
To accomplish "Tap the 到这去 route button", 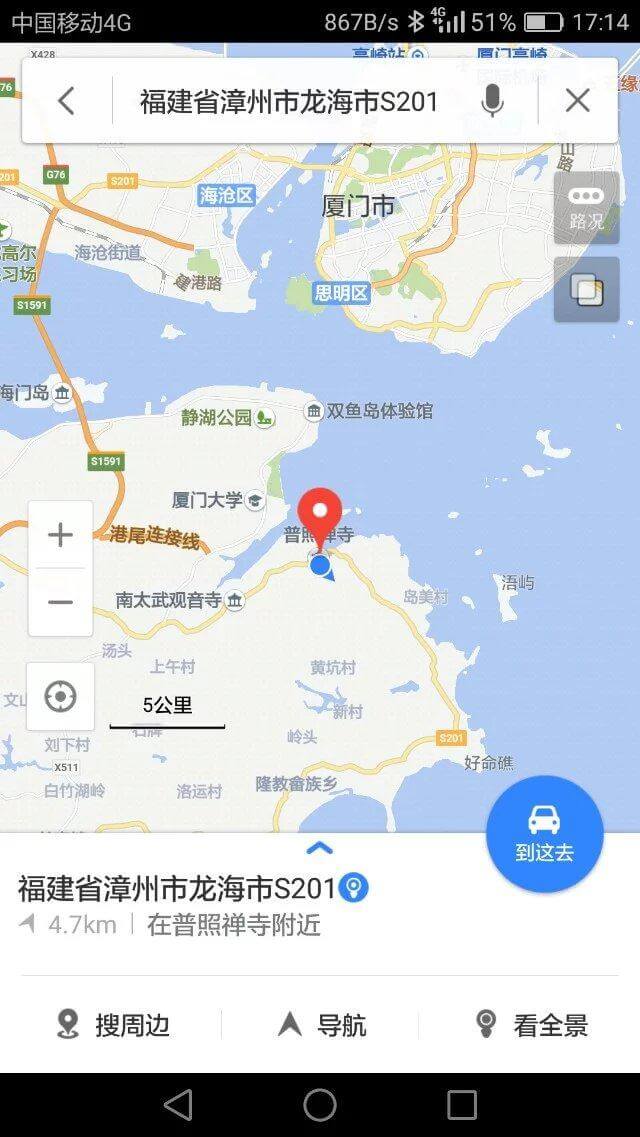I will (545, 834).
